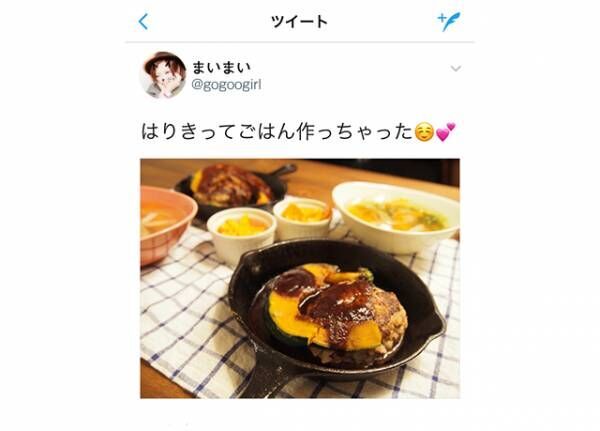Open the food photo in the tweet
This screenshot has width=600, height=431.
(299, 277)
